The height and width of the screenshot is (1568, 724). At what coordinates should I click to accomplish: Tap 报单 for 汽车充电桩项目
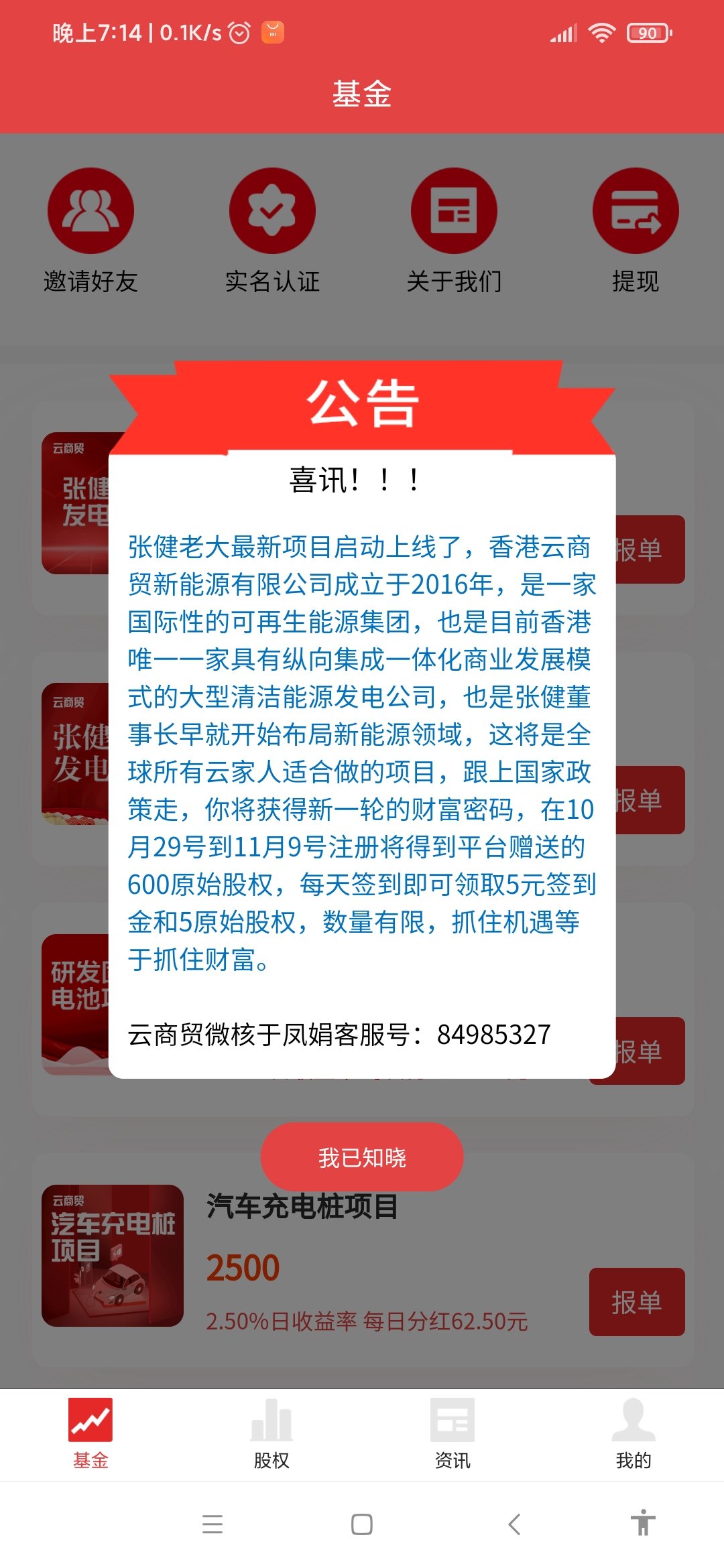tap(636, 1302)
